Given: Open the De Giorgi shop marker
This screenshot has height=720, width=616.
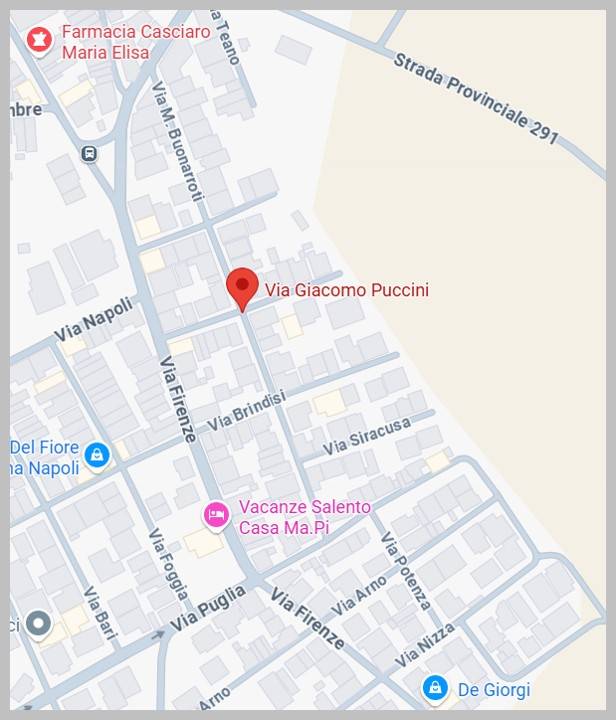Looking at the screenshot, I should [434, 688].
